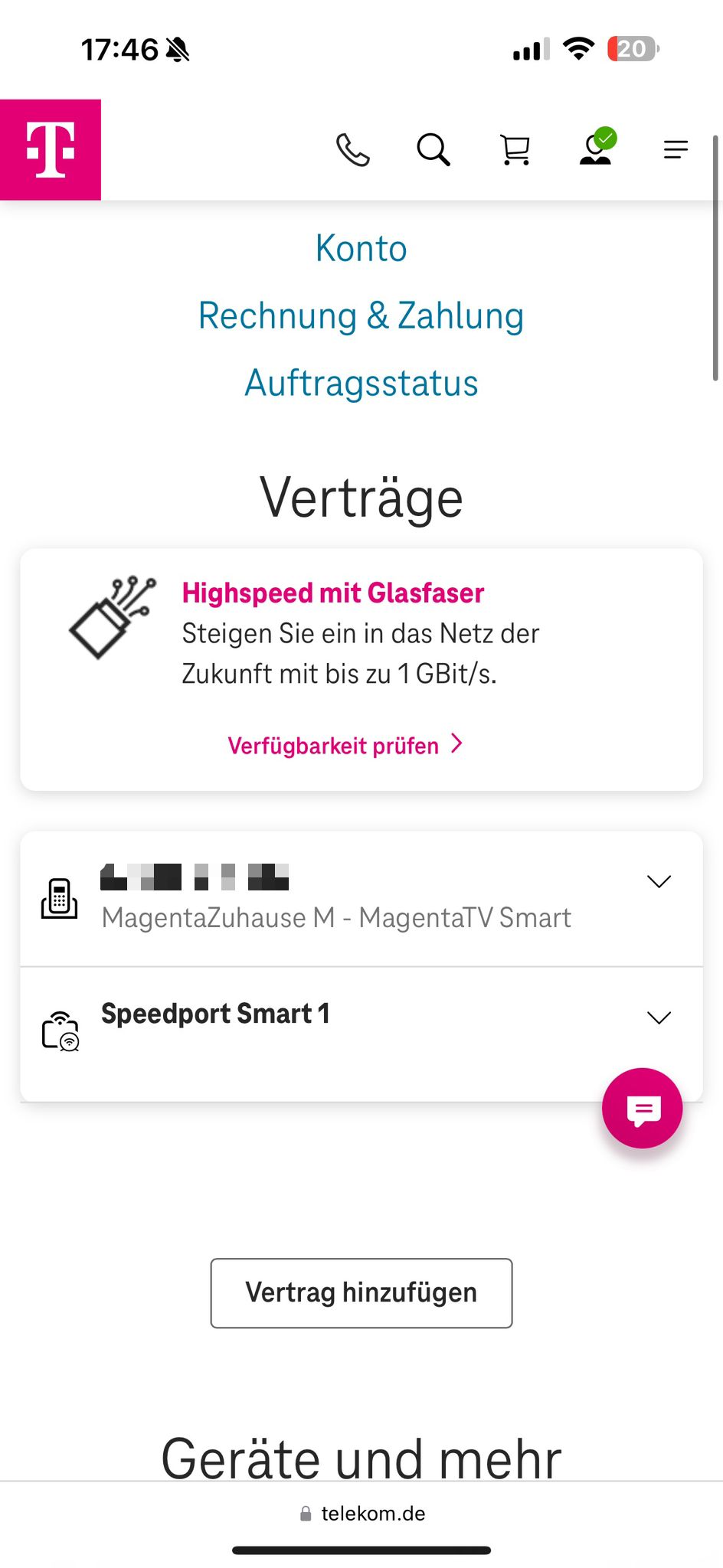Open the account profile icon
Screen dimensions: 723x1568
[596, 148]
